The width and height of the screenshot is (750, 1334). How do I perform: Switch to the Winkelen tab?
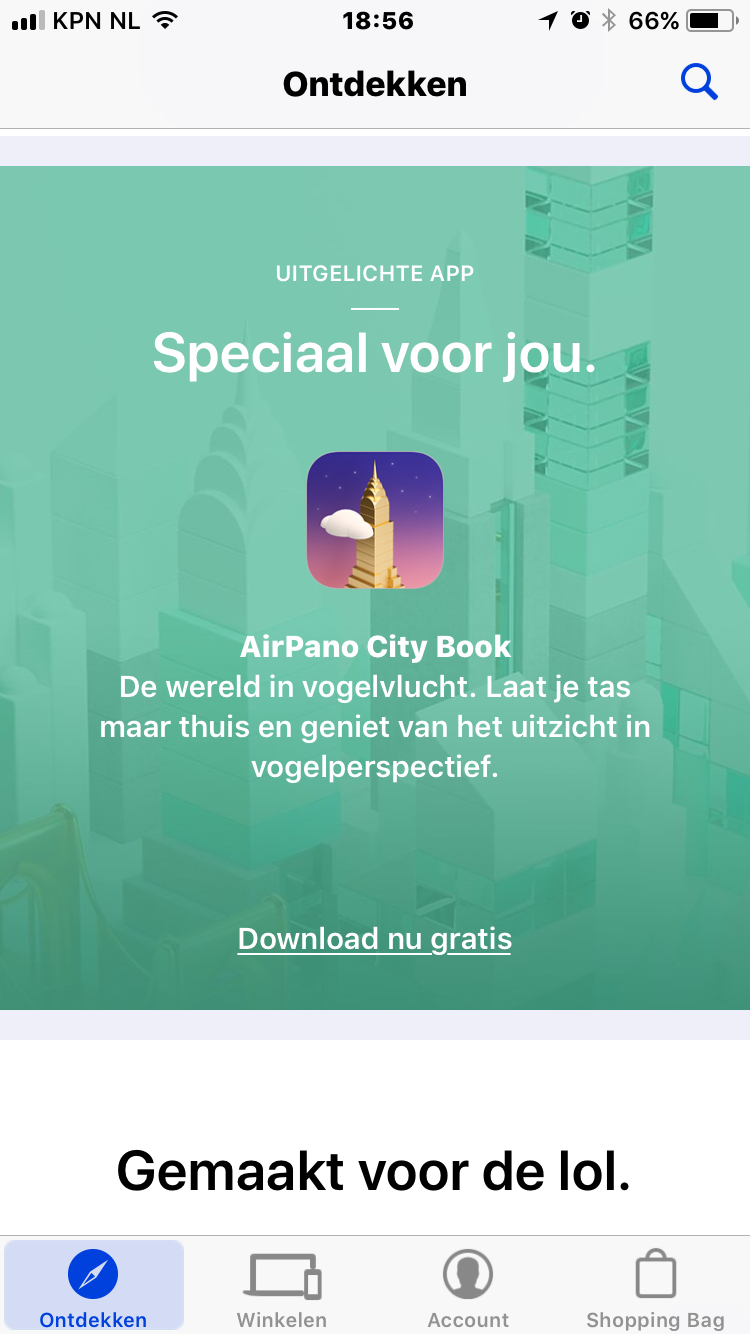point(282,1286)
